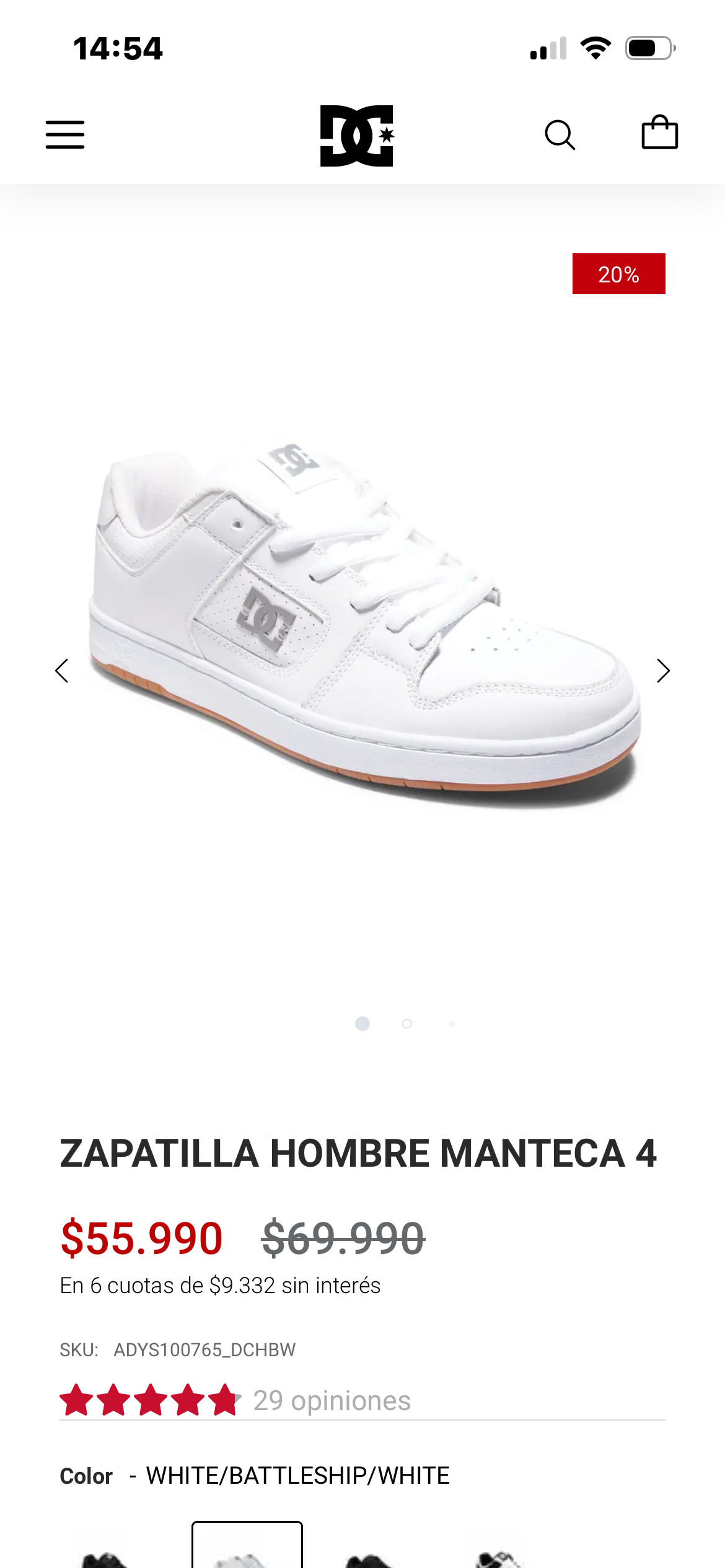The image size is (725, 1568).
Task: Open the shopping bag cart
Action: [659, 132]
